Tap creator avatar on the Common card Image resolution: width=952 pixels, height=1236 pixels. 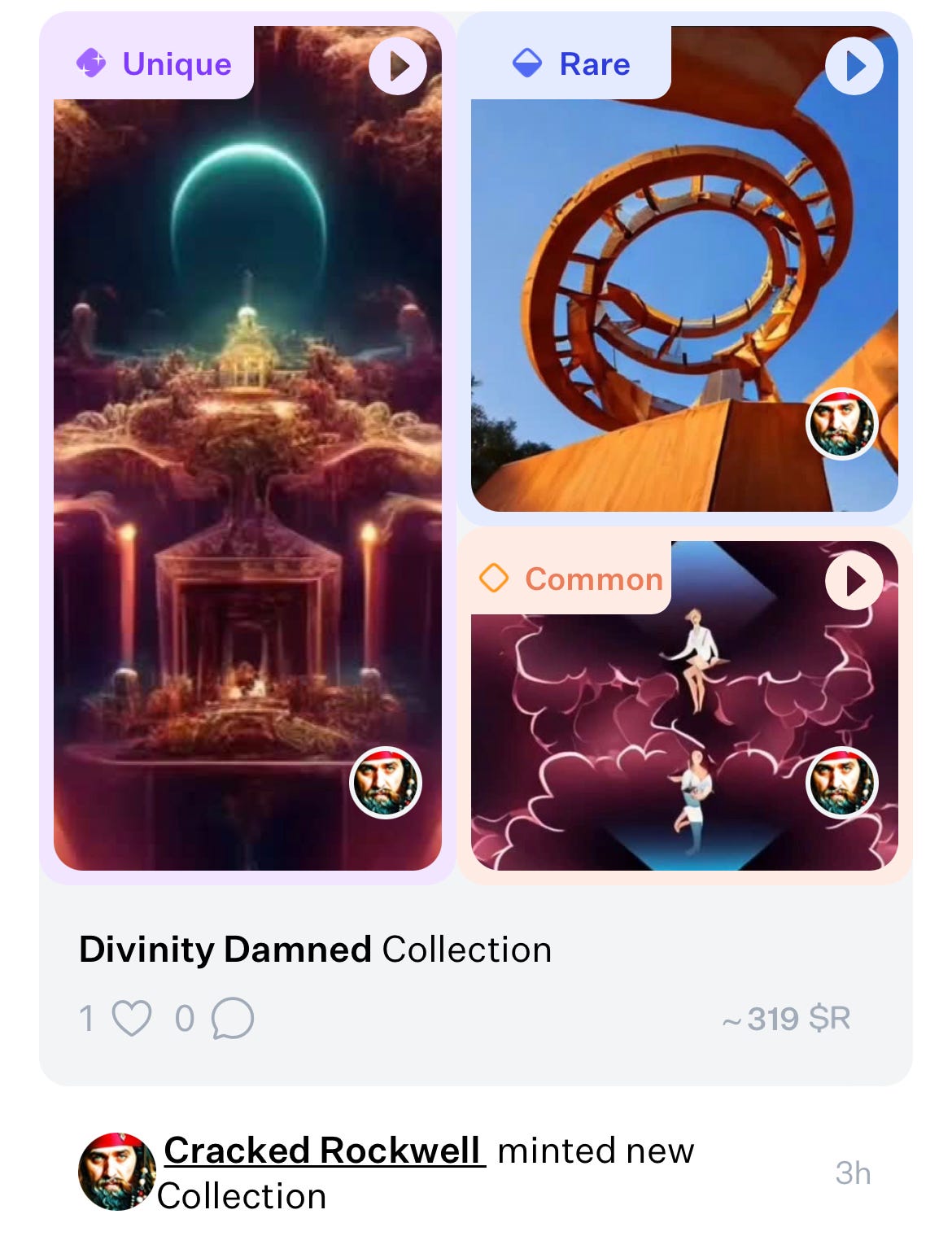841,782
